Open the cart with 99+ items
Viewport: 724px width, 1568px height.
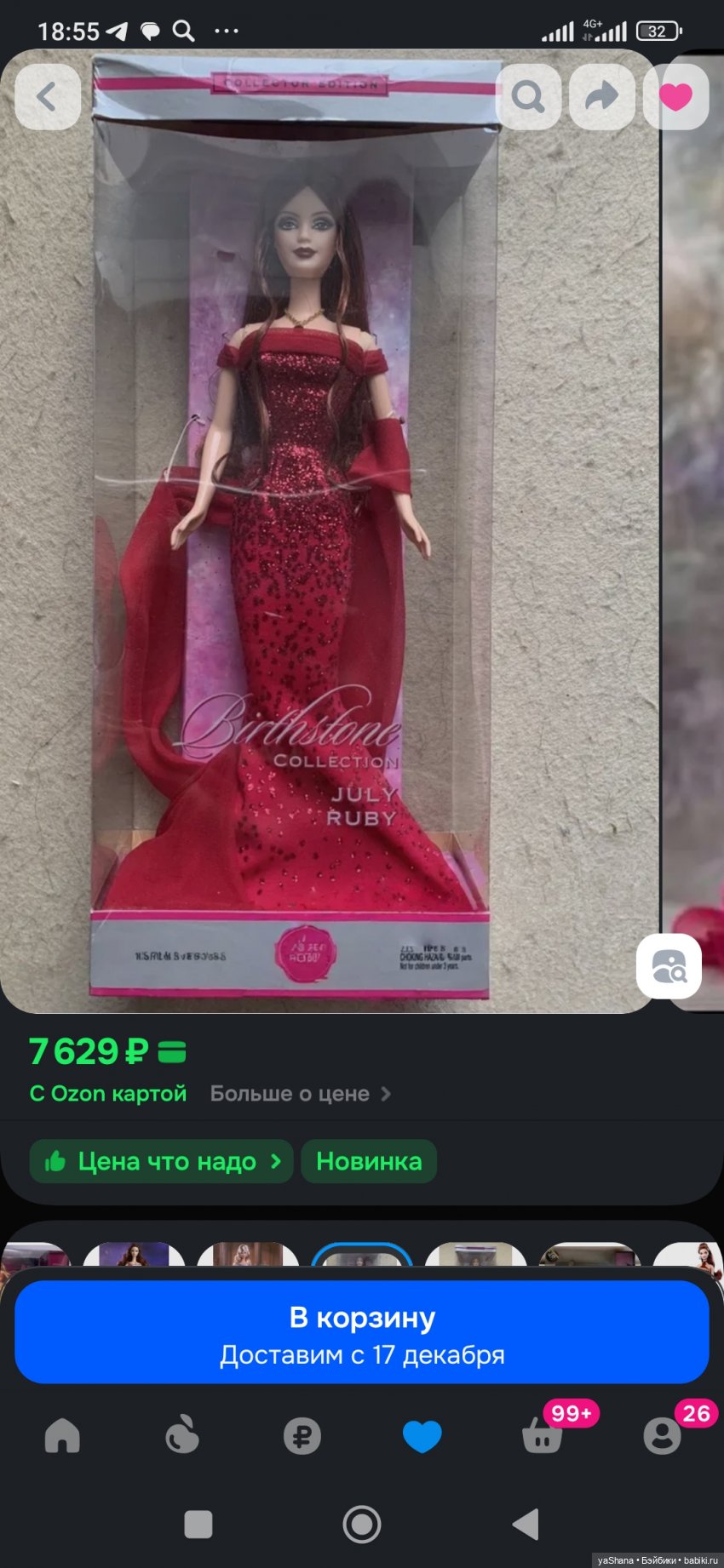pos(543,1436)
